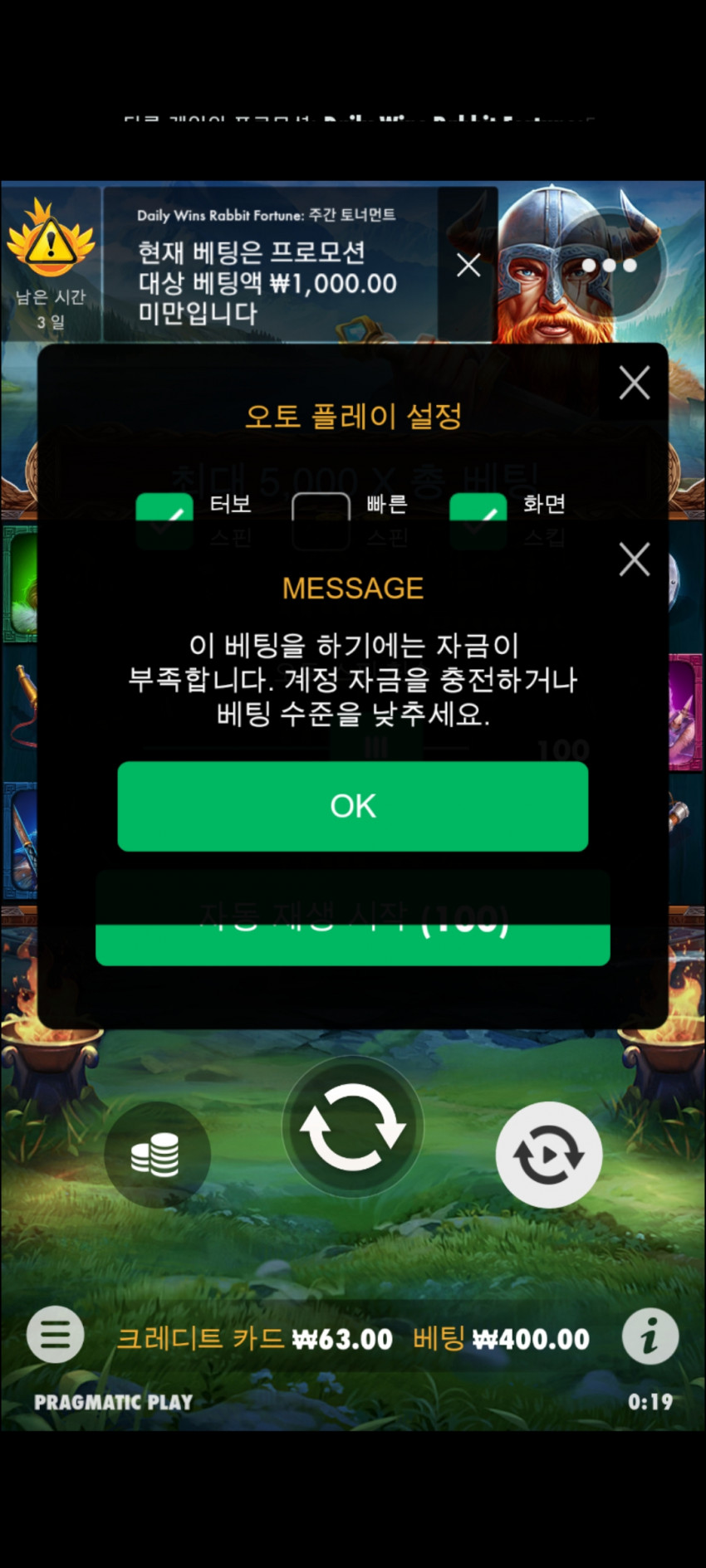Close the auto play settings panel
The width and height of the screenshot is (706, 1568).
point(634,383)
